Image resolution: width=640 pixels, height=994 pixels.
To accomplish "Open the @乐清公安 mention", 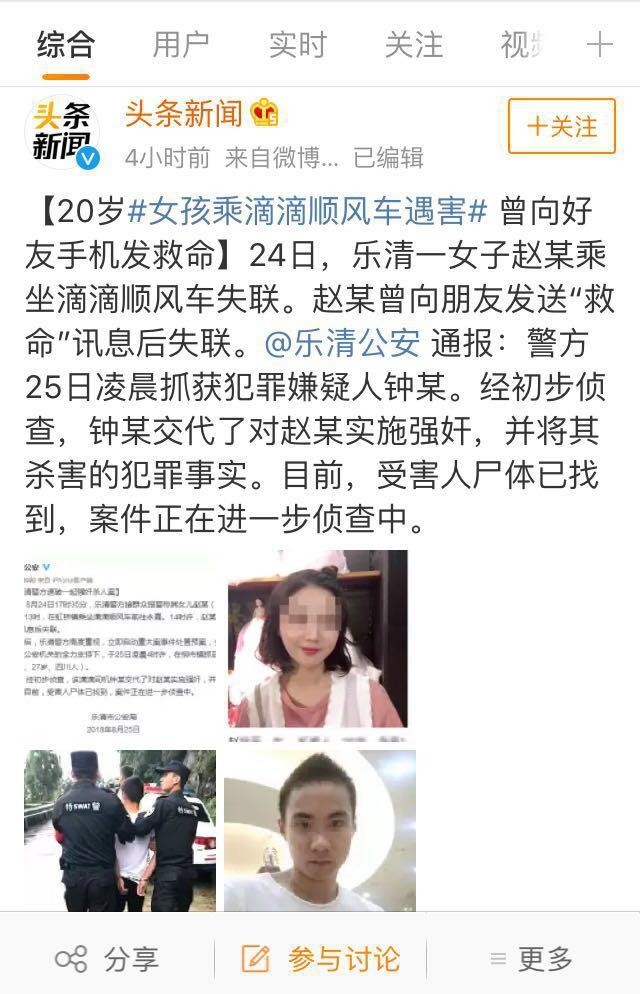I will (x=342, y=342).
